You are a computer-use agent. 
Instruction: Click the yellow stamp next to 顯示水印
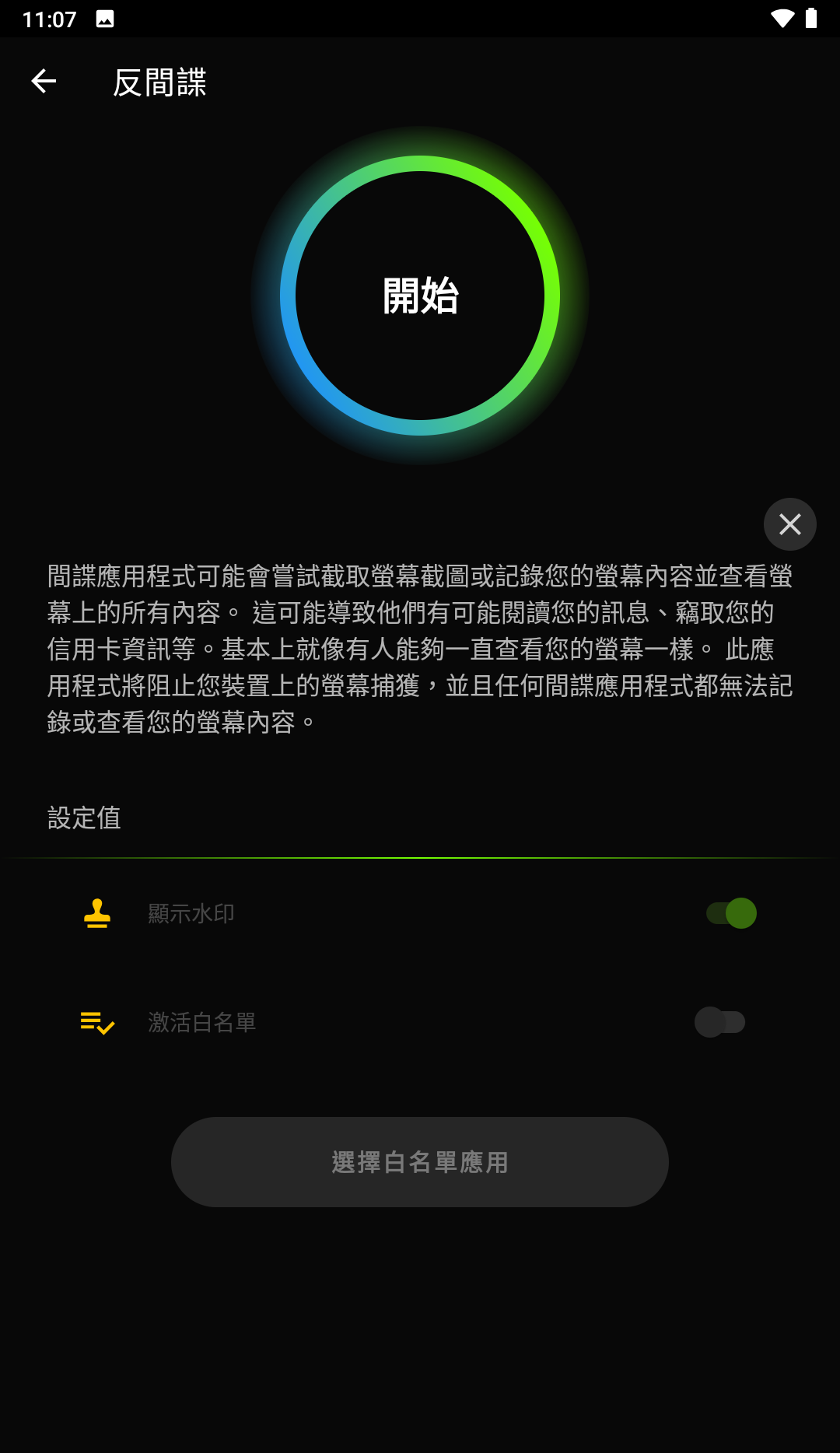pyautogui.click(x=96, y=913)
